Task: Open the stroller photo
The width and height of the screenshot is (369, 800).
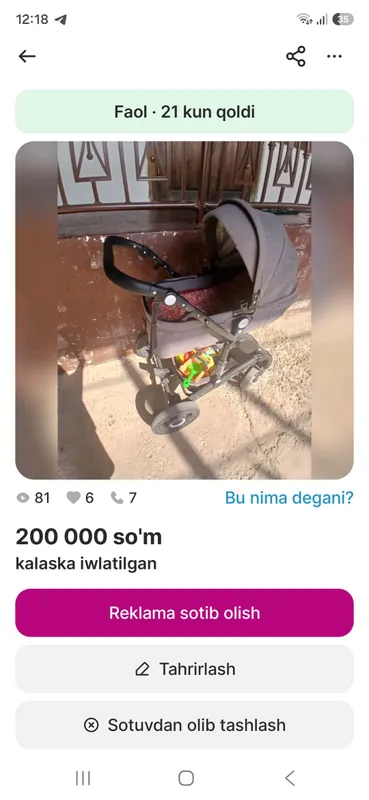Action: click(184, 310)
